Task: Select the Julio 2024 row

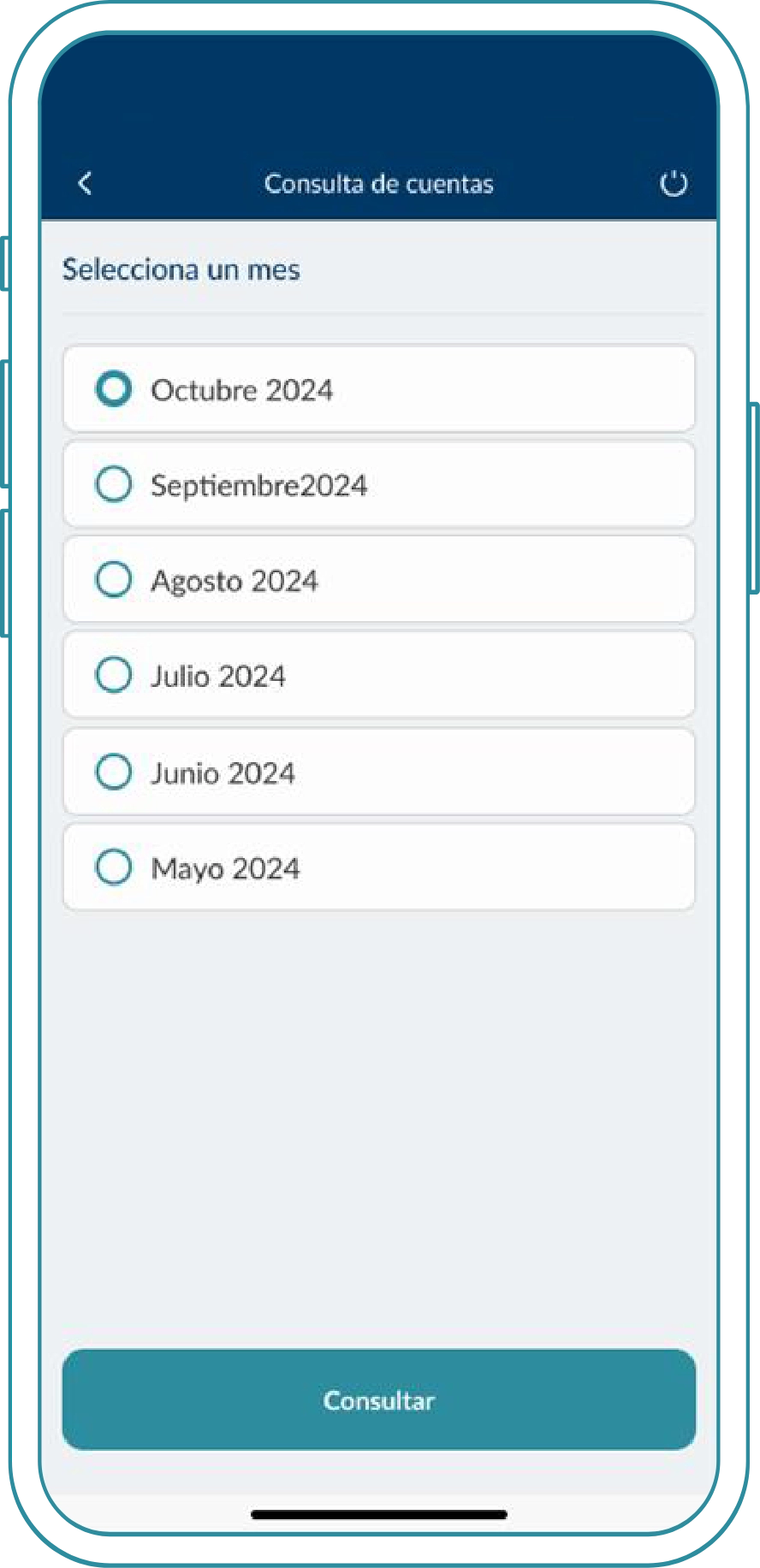Action: pyautogui.click(x=379, y=676)
